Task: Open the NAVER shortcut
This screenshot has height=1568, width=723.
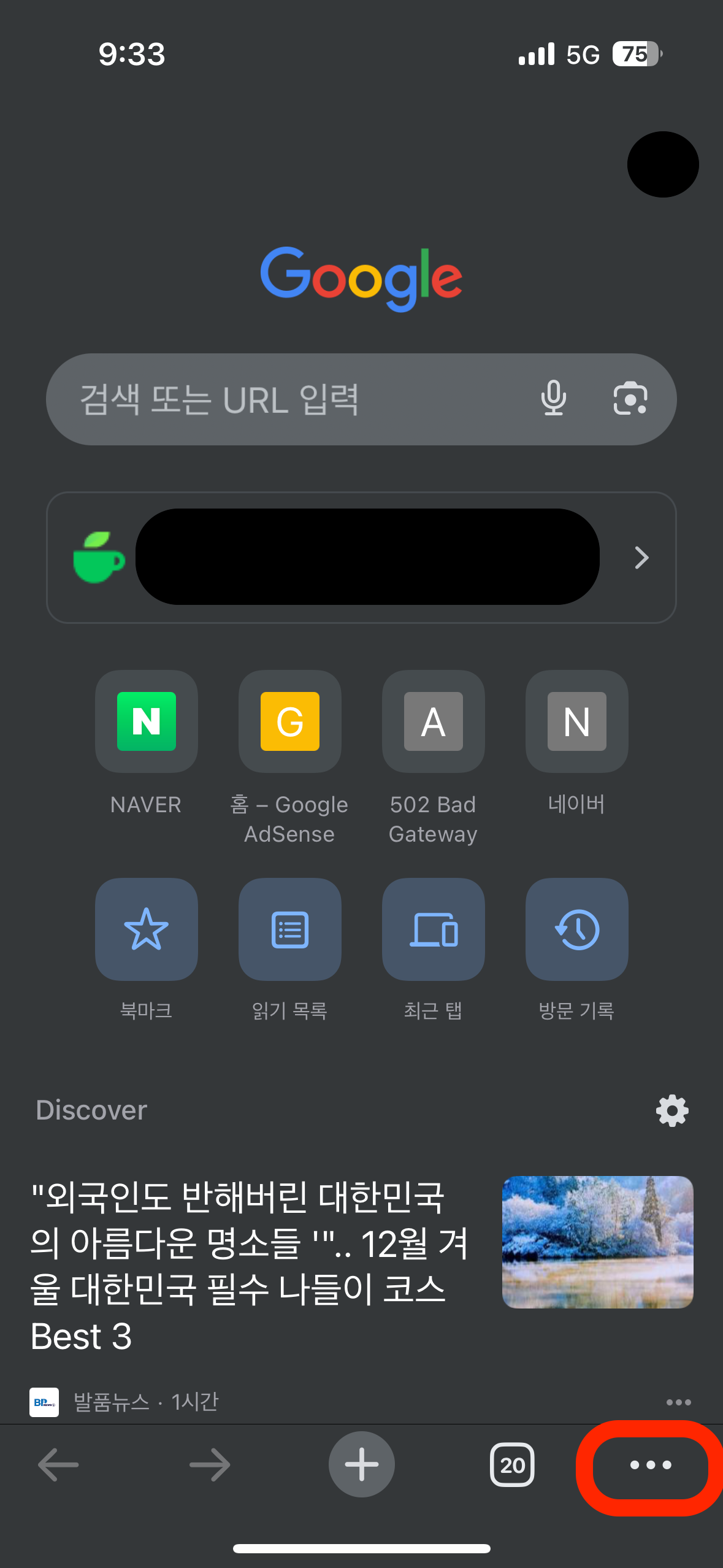Action: click(146, 721)
